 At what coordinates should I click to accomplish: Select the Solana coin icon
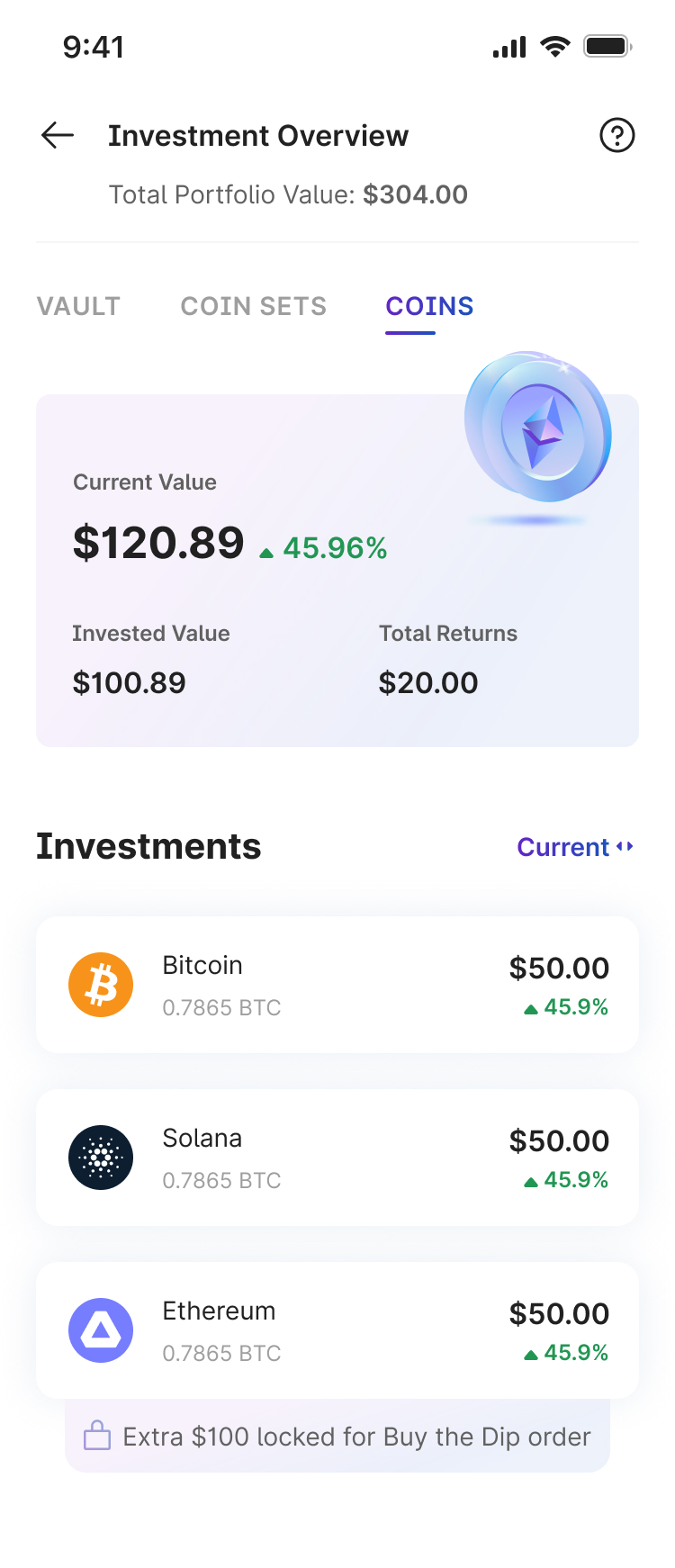101,1158
